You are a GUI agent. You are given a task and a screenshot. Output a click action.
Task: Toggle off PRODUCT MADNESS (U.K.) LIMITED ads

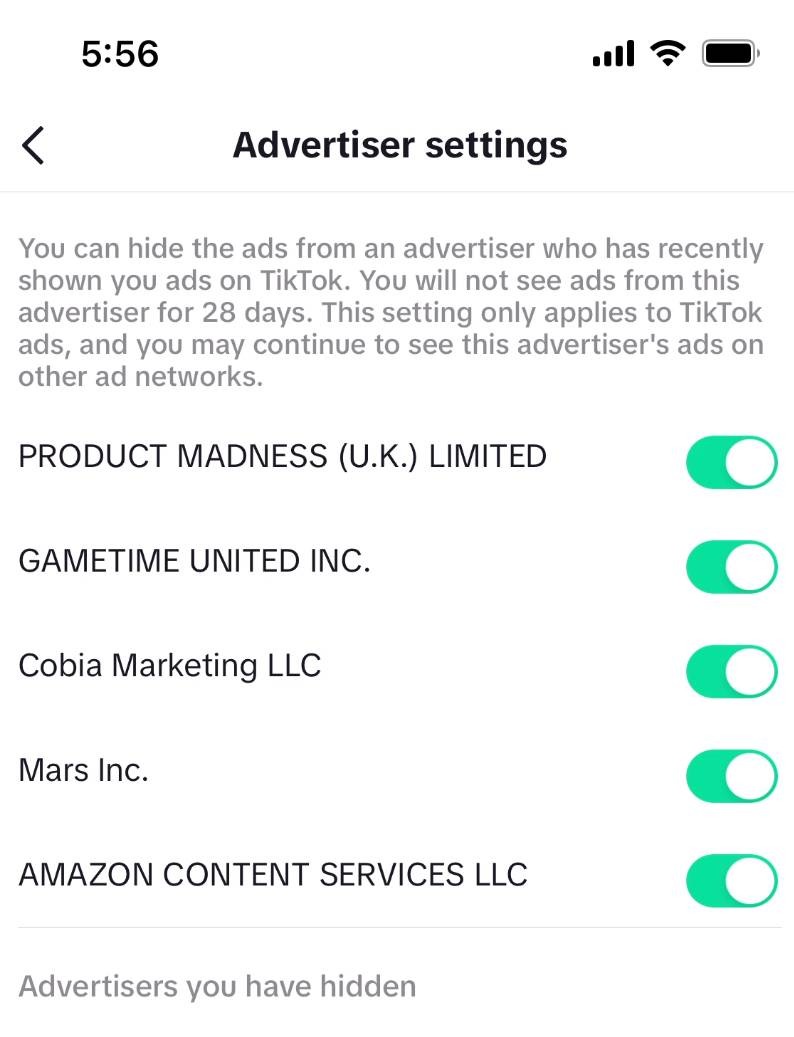click(x=731, y=462)
